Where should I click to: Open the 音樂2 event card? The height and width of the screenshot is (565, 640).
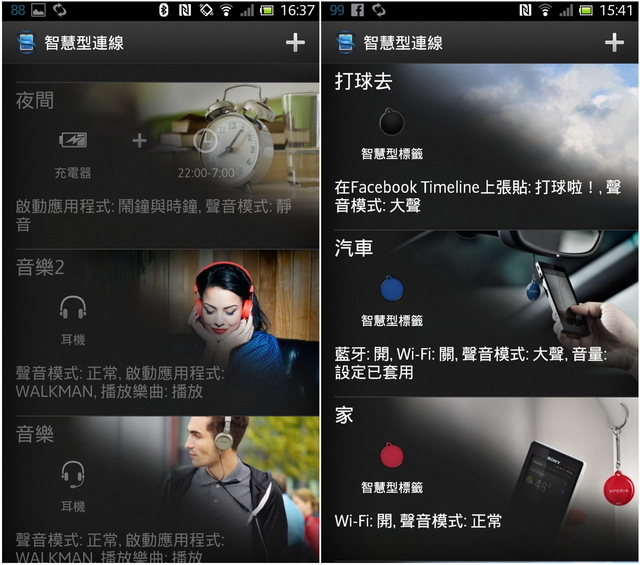pyautogui.click(x=160, y=328)
